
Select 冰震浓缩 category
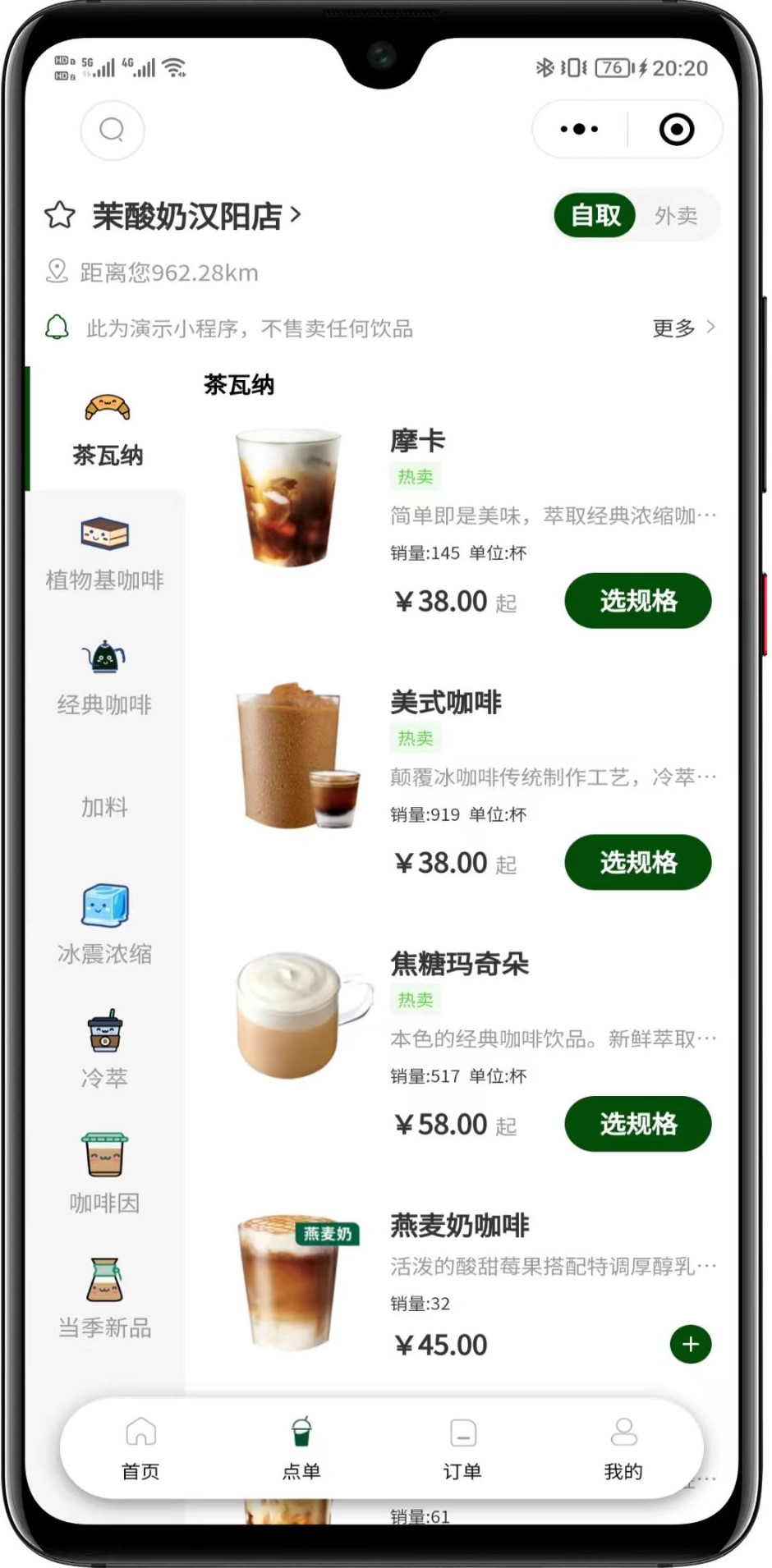click(x=104, y=925)
